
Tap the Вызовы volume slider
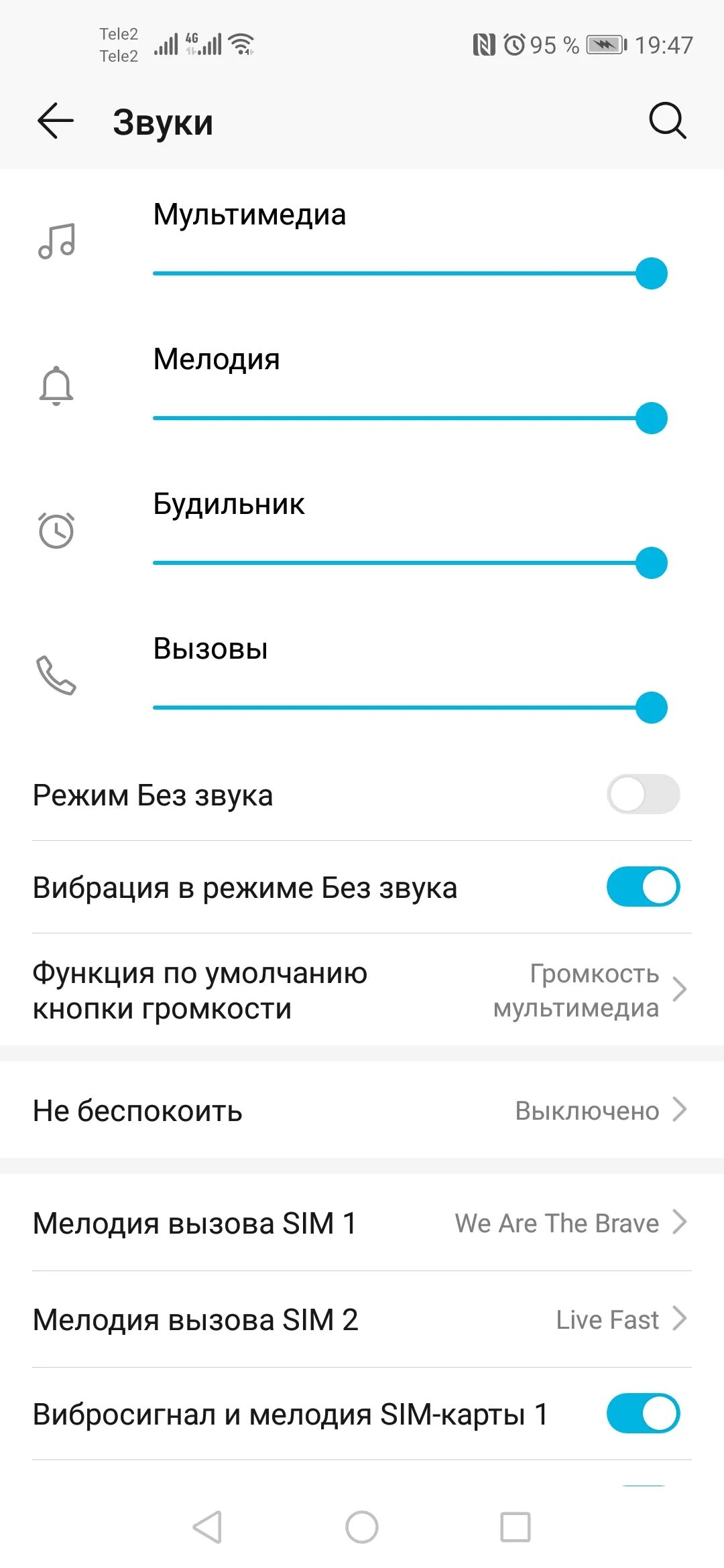[409, 708]
